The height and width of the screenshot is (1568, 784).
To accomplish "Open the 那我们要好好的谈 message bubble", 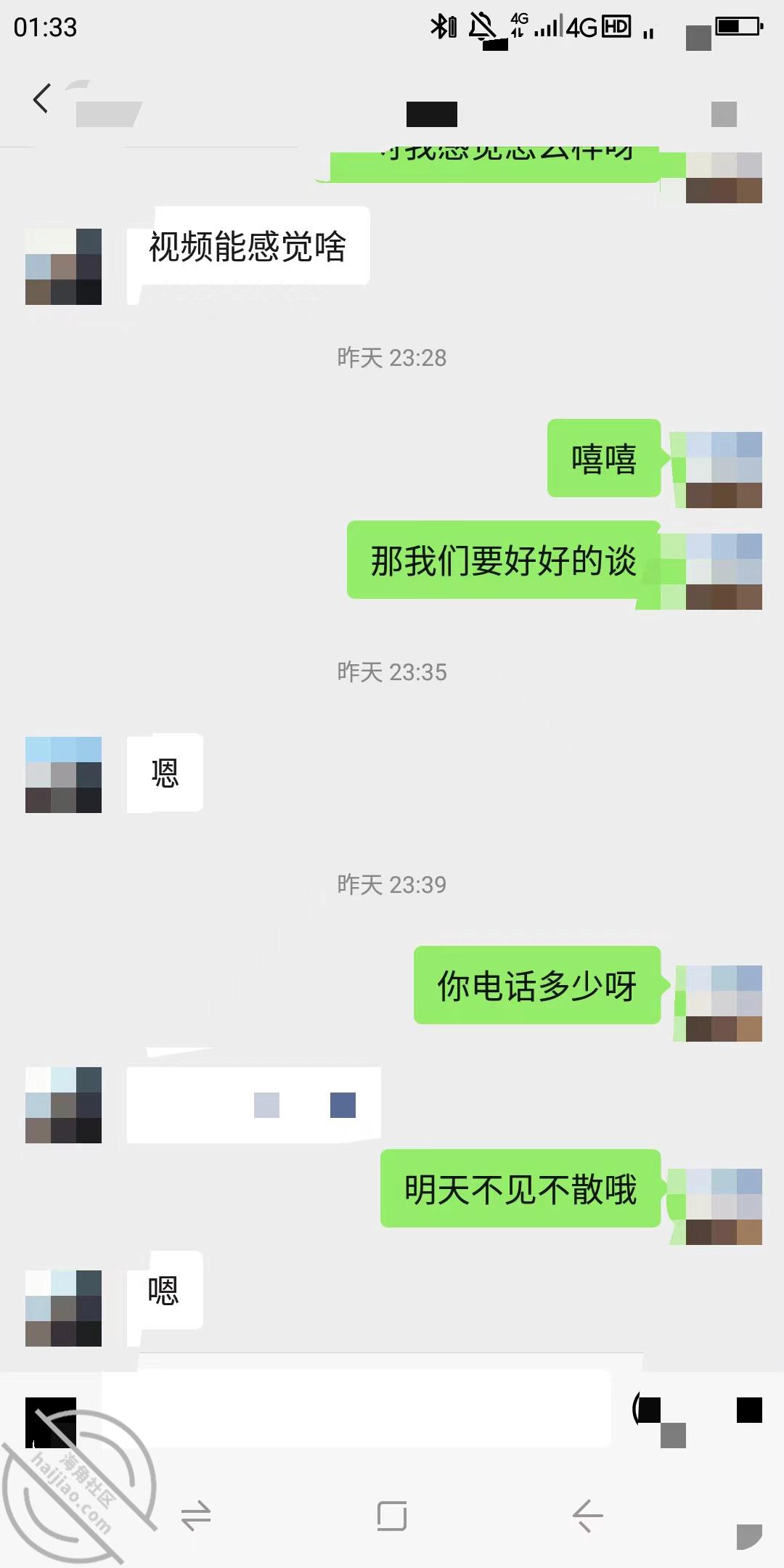I will 504,560.
